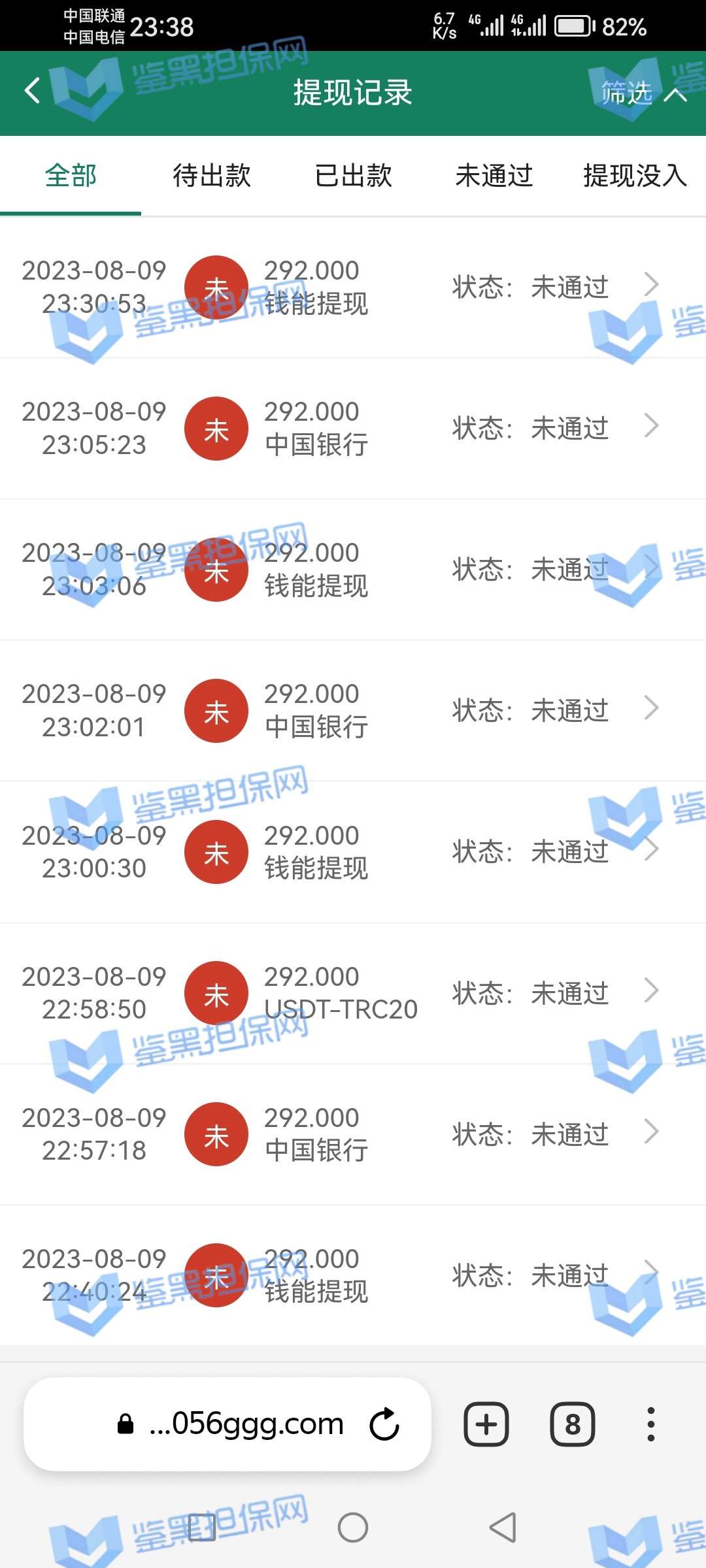Show the 8 open browser tabs
This screenshot has width=706, height=1568.
[573, 1424]
